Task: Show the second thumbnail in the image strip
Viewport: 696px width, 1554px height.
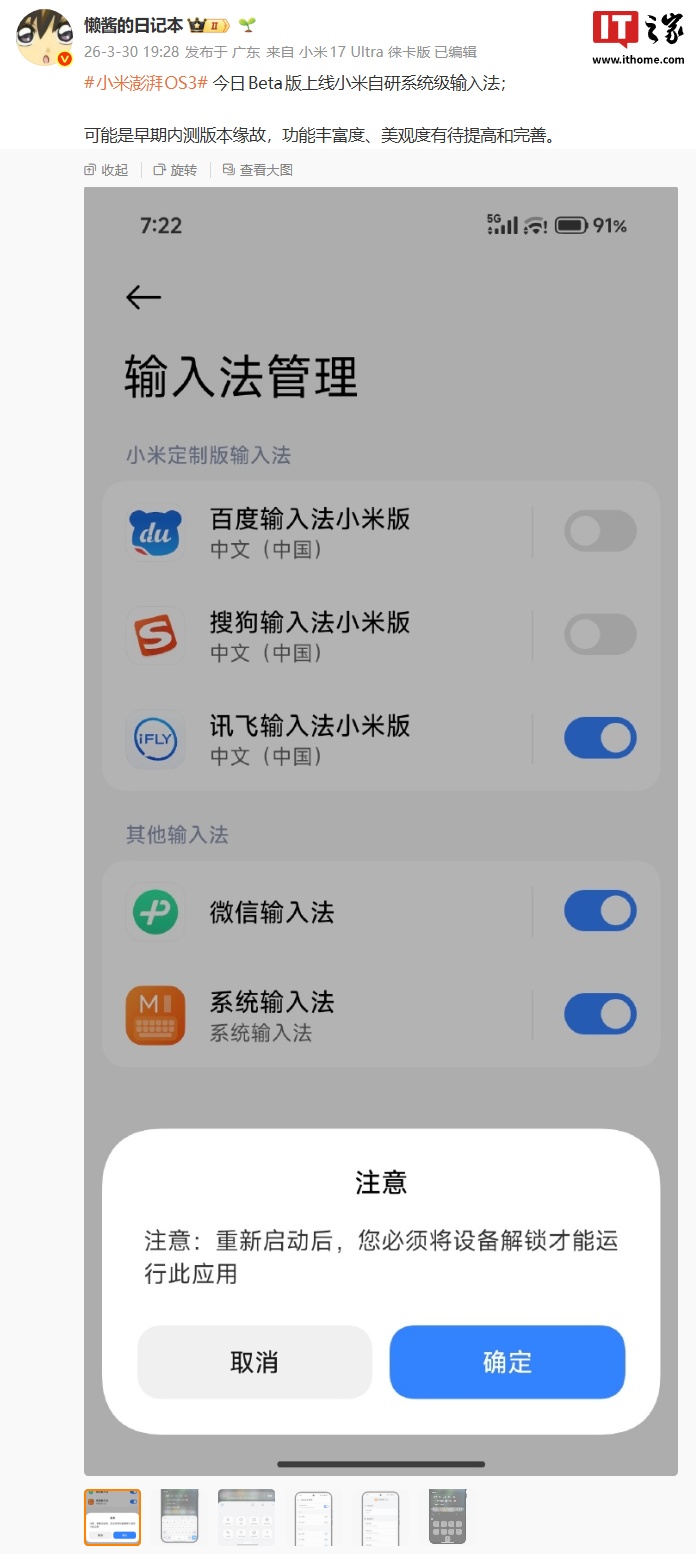Action: [179, 1517]
